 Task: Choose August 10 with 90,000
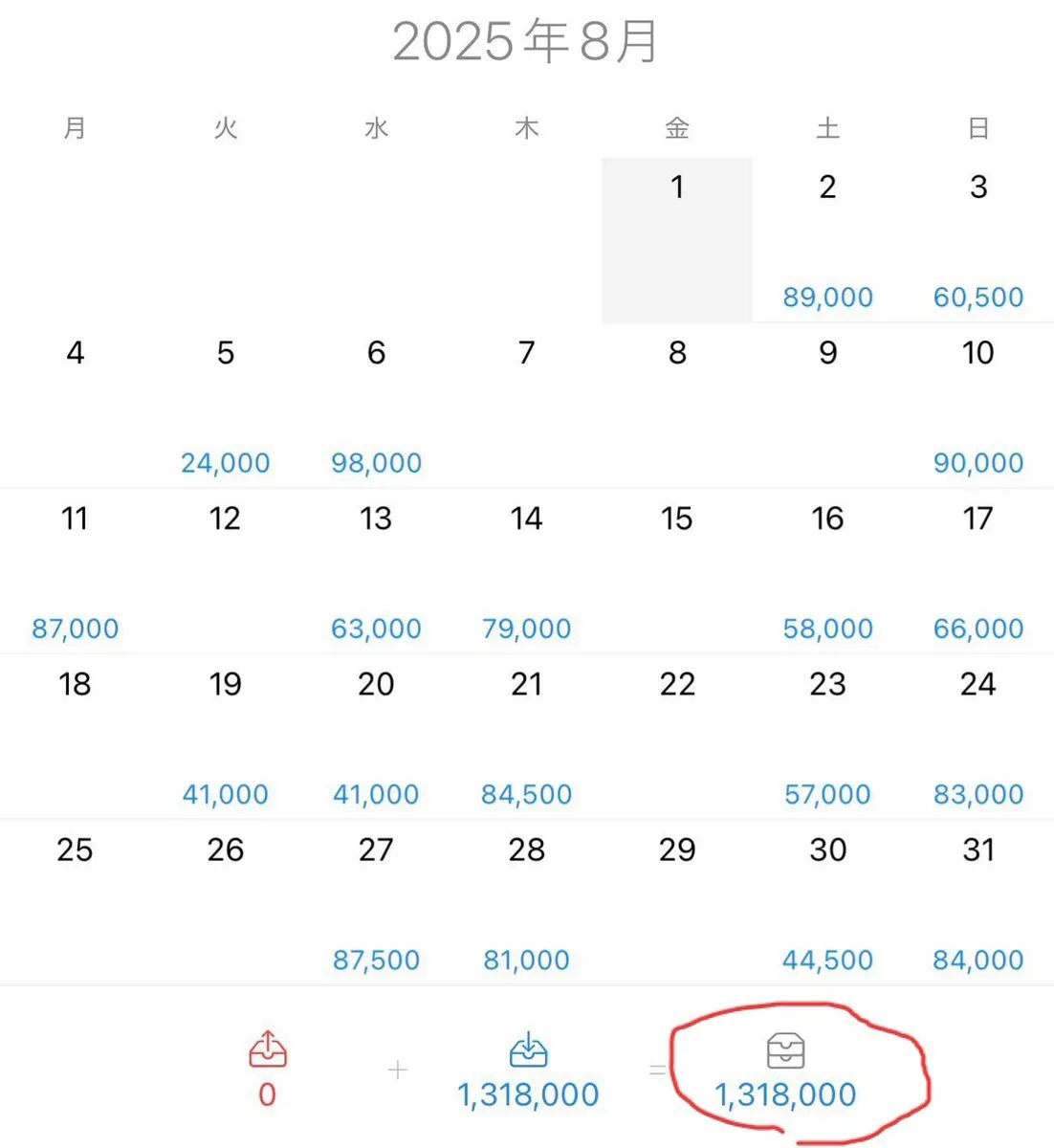pos(977,406)
